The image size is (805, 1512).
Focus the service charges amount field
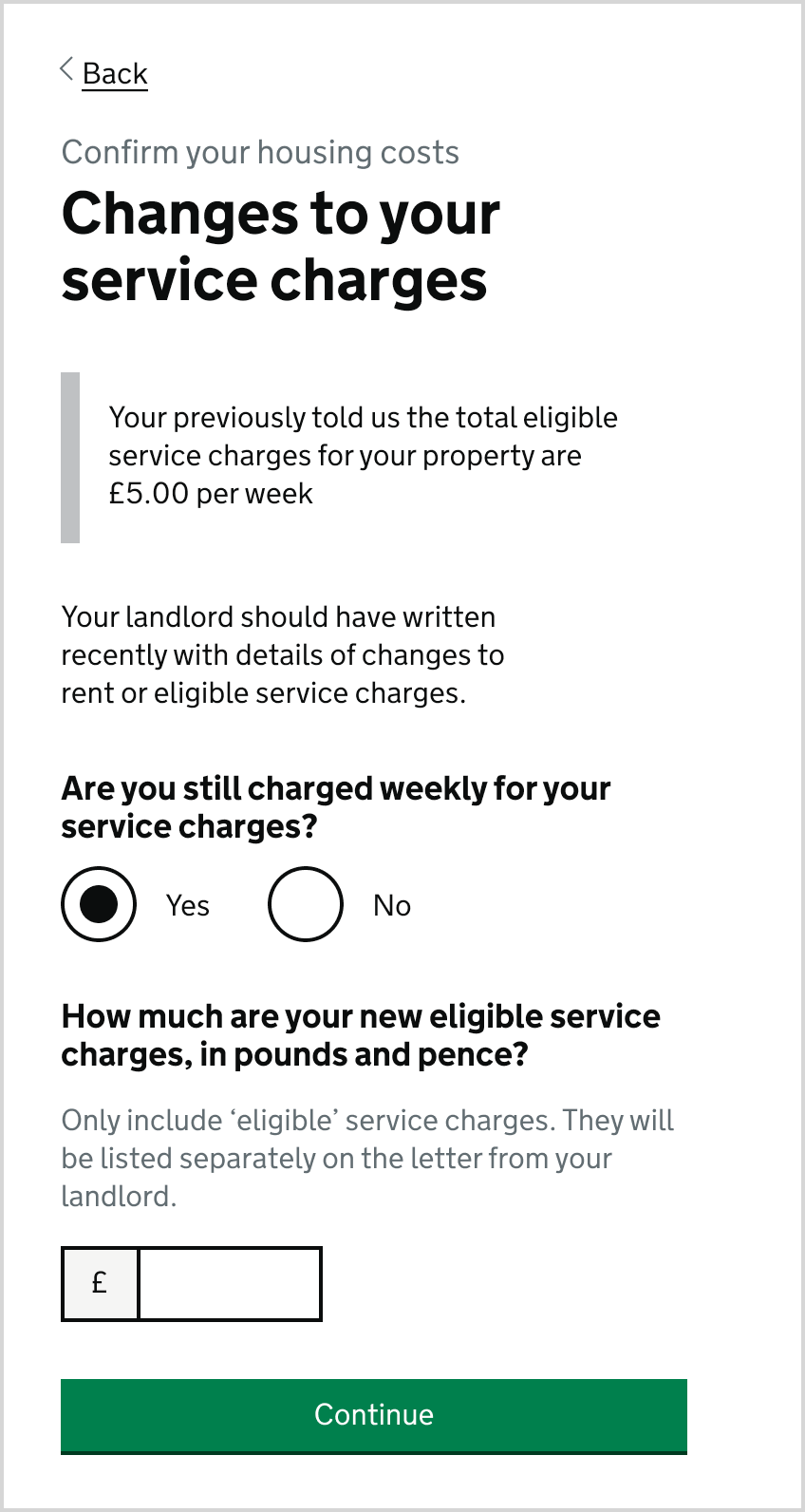230,1284
